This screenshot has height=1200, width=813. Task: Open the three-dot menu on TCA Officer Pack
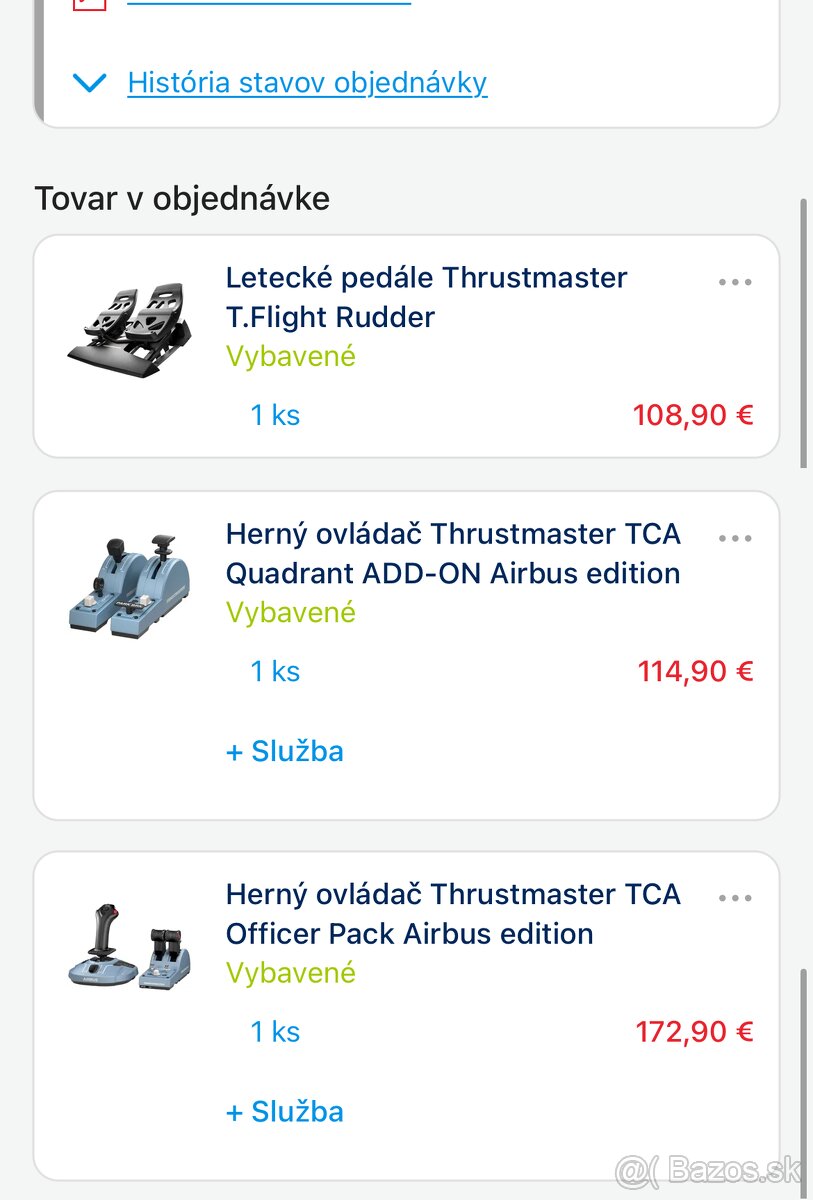click(x=735, y=898)
